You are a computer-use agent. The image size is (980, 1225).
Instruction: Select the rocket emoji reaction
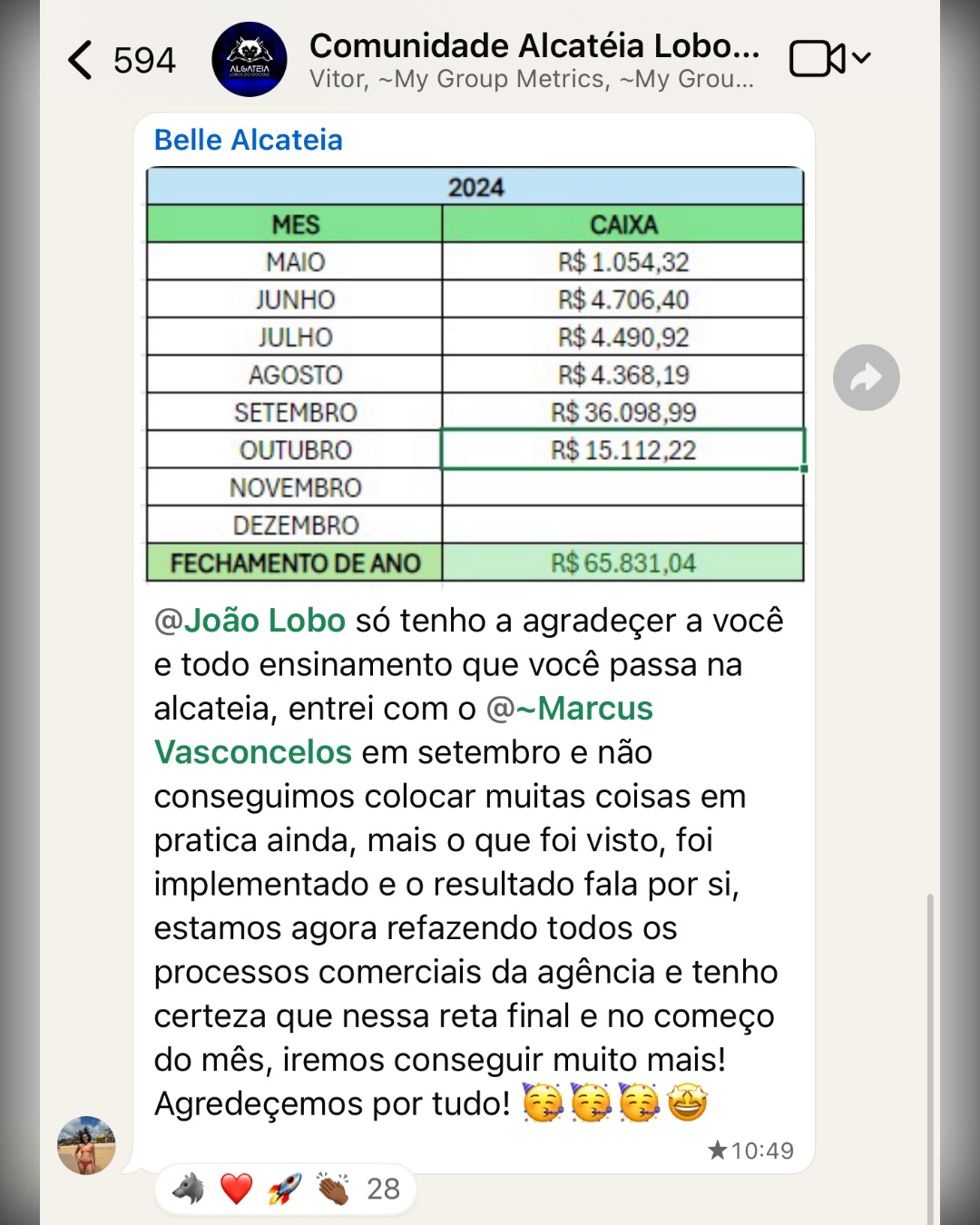pos(283,1187)
